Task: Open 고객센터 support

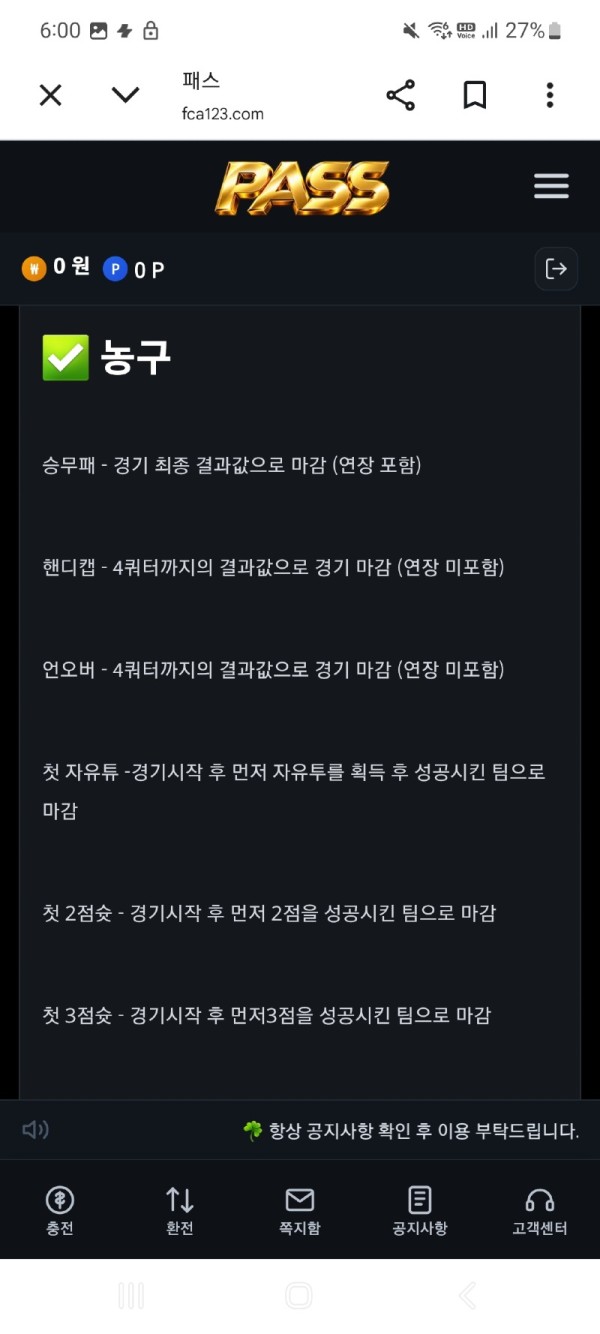Action: pos(540,1211)
